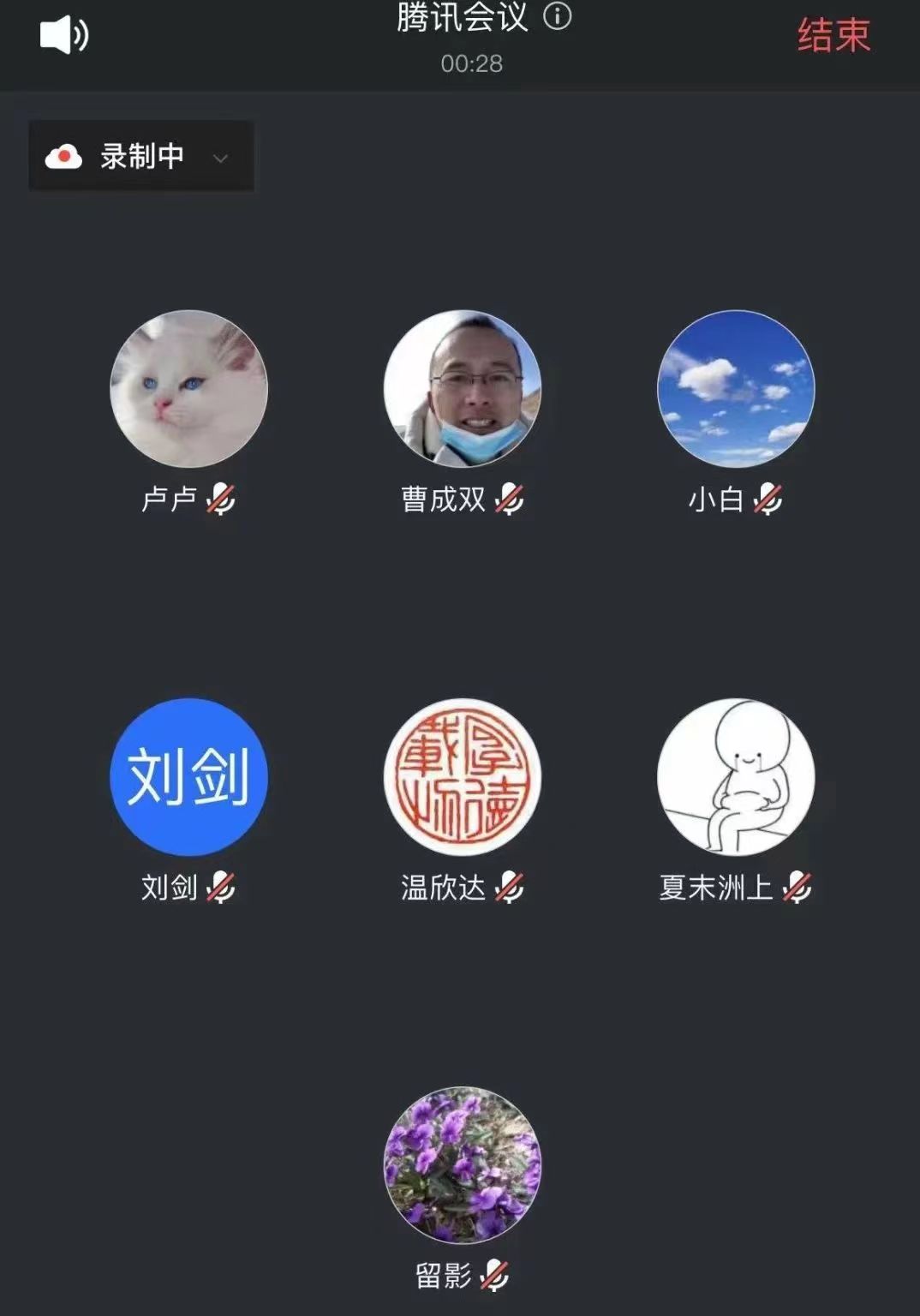Screen dimensions: 920x1316
Task: Expand the 录制中 recording dropdown
Action: point(220,158)
